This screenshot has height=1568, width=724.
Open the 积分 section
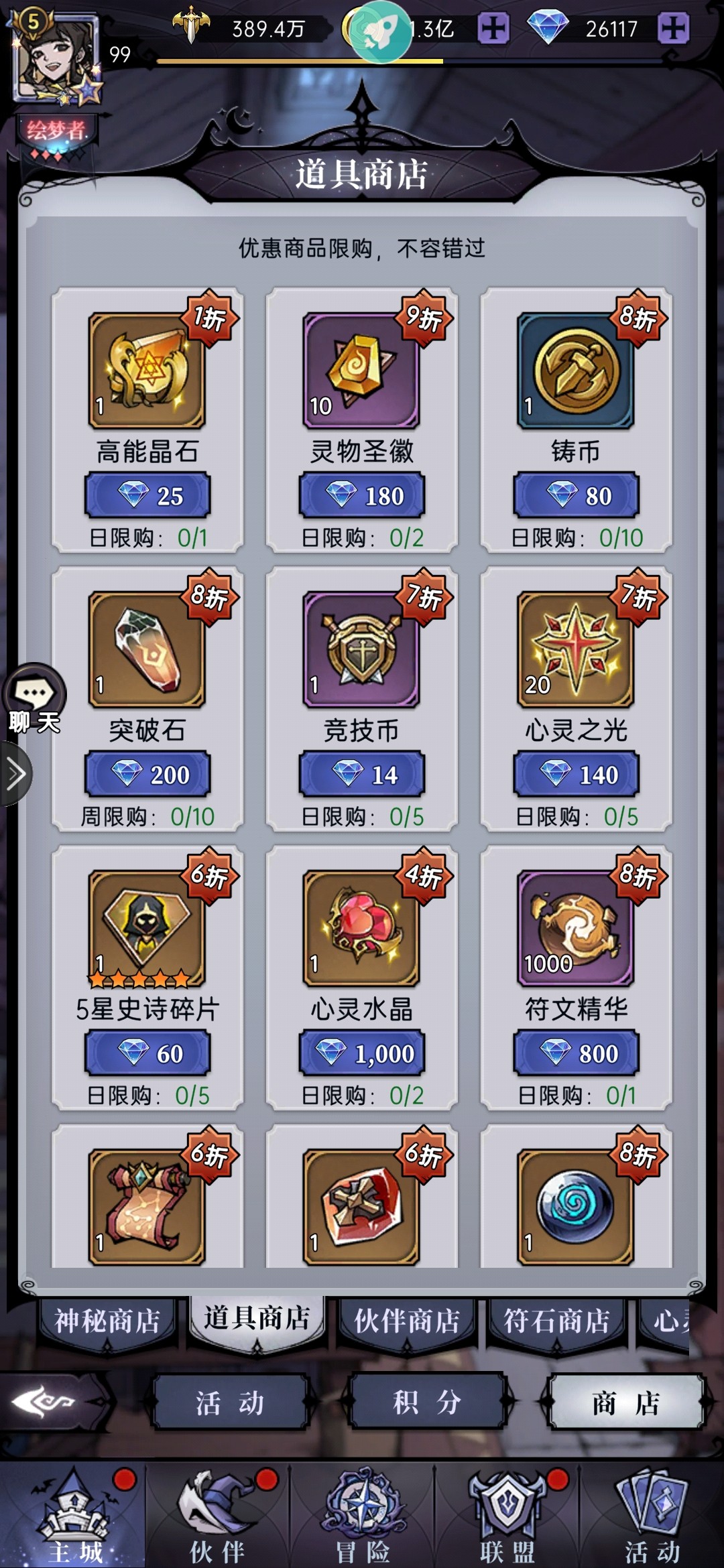click(428, 1402)
